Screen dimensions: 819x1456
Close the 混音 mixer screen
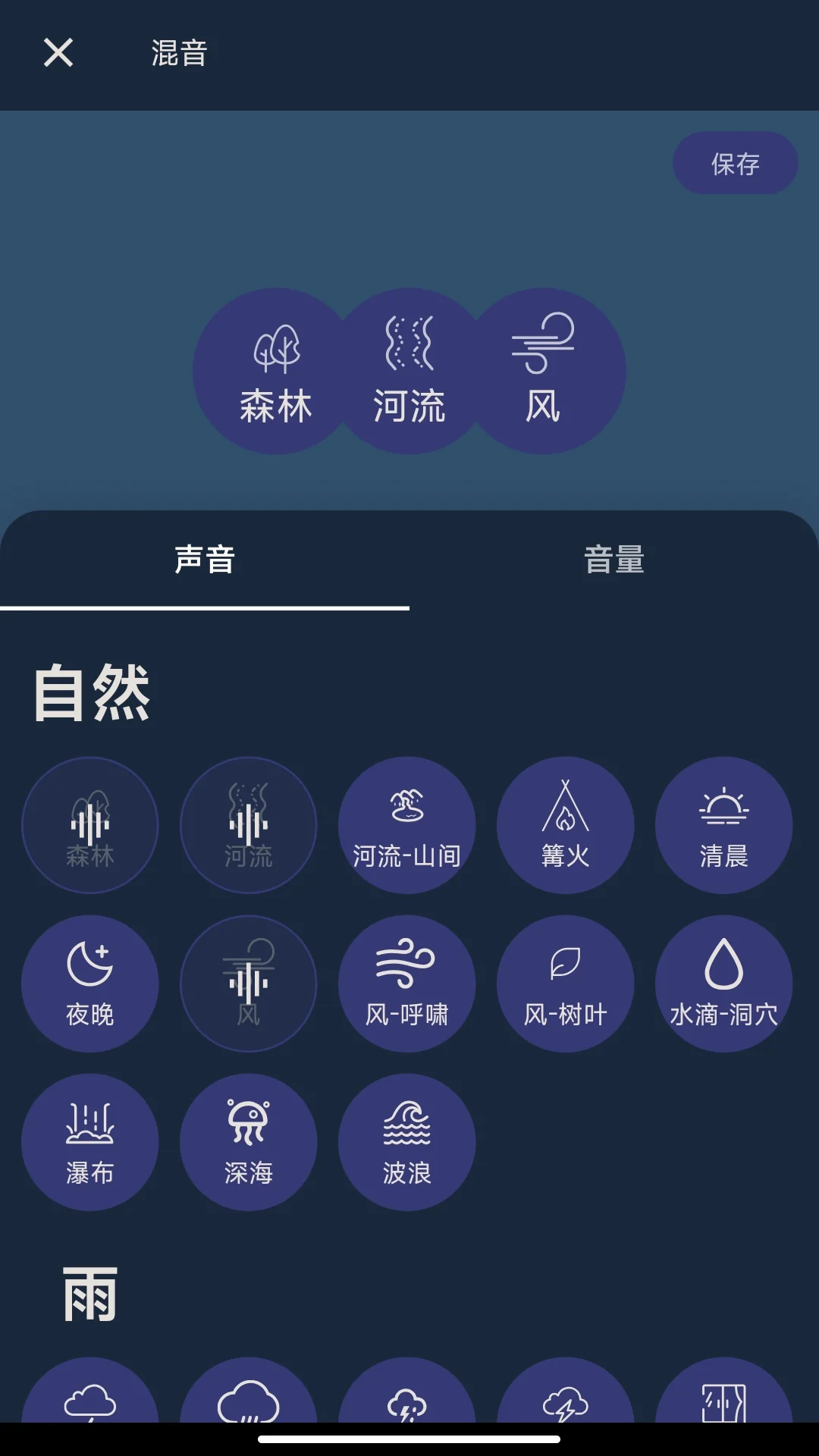click(58, 53)
